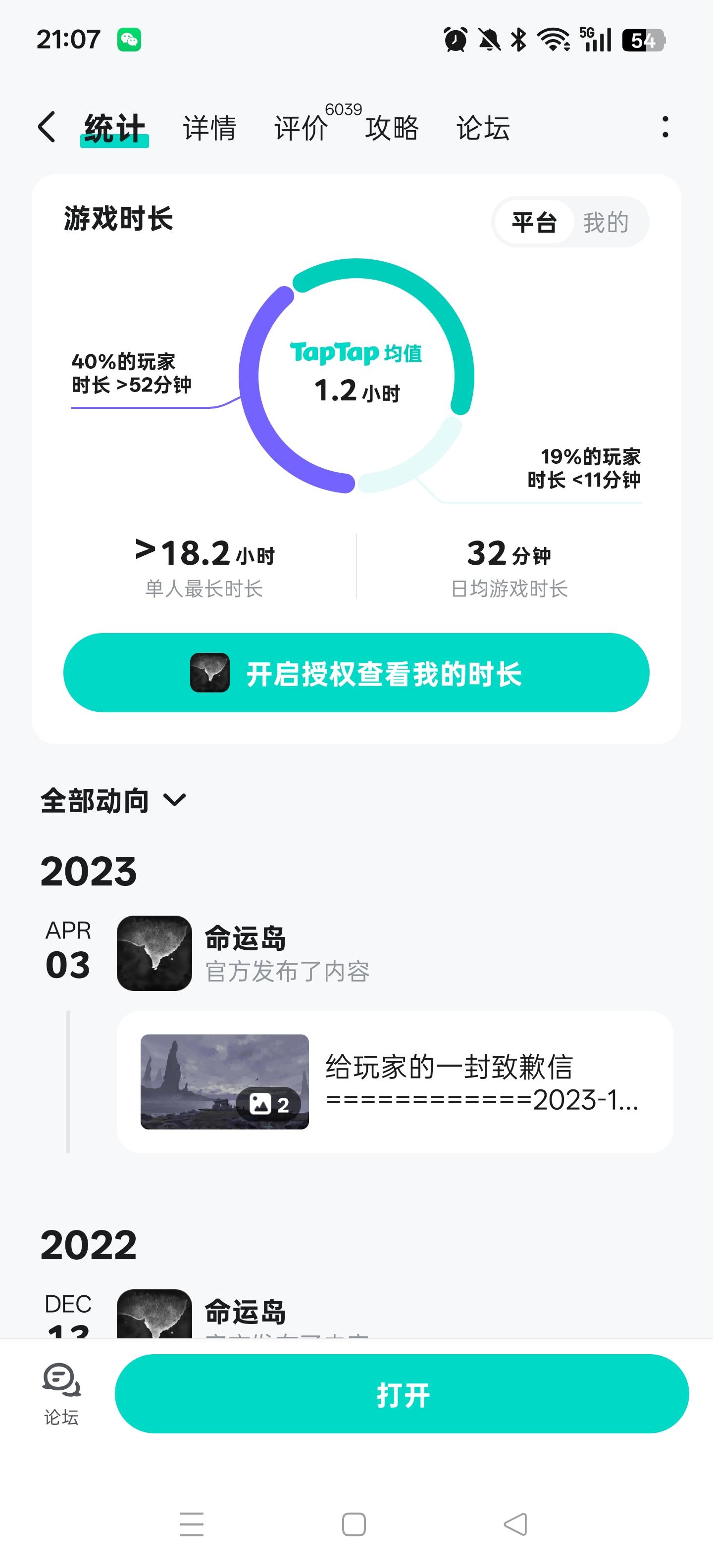
Task: Select the 论坛 tab at top
Action: (483, 128)
